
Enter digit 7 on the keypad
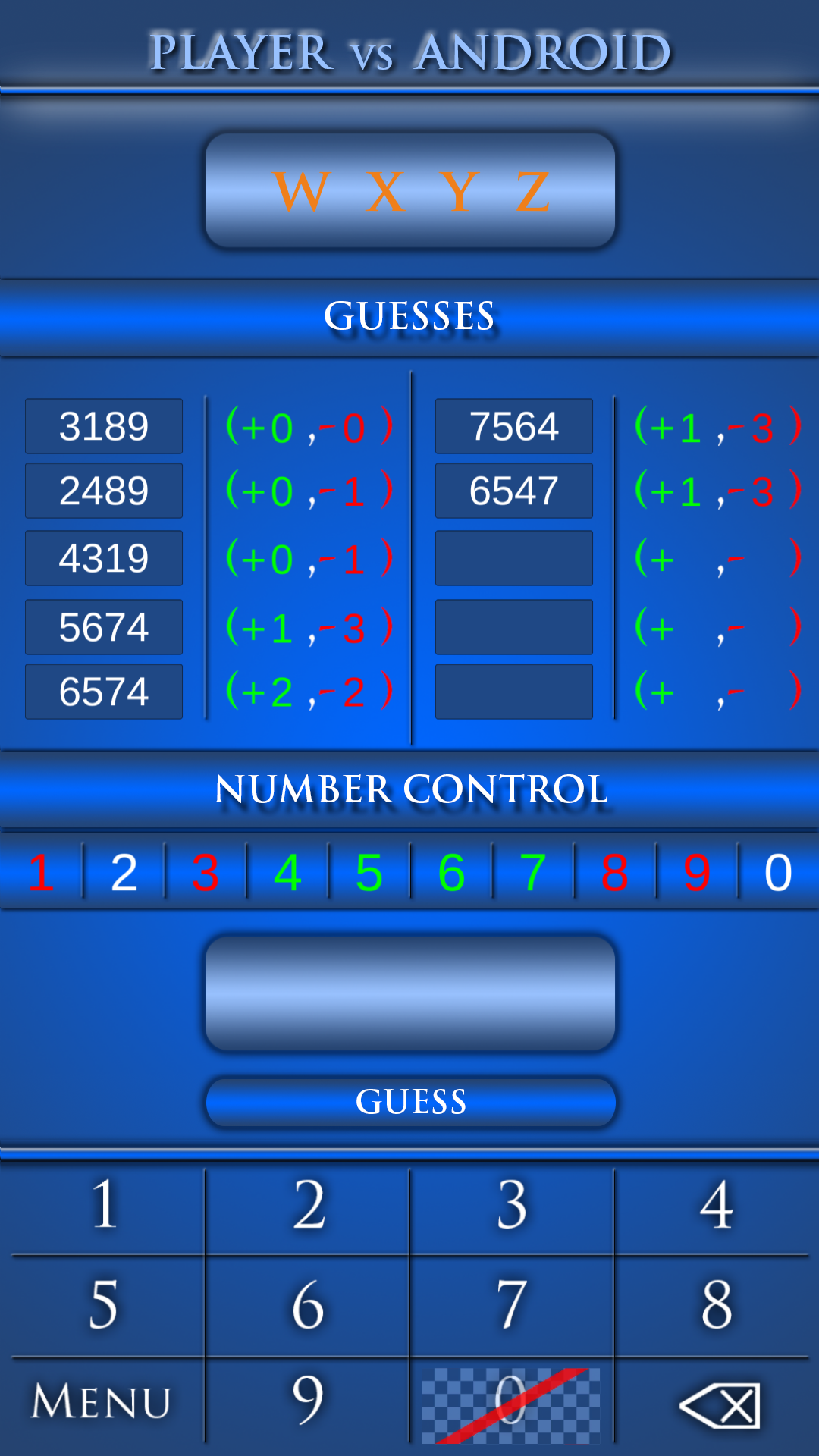pyautogui.click(x=513, y=1305)
